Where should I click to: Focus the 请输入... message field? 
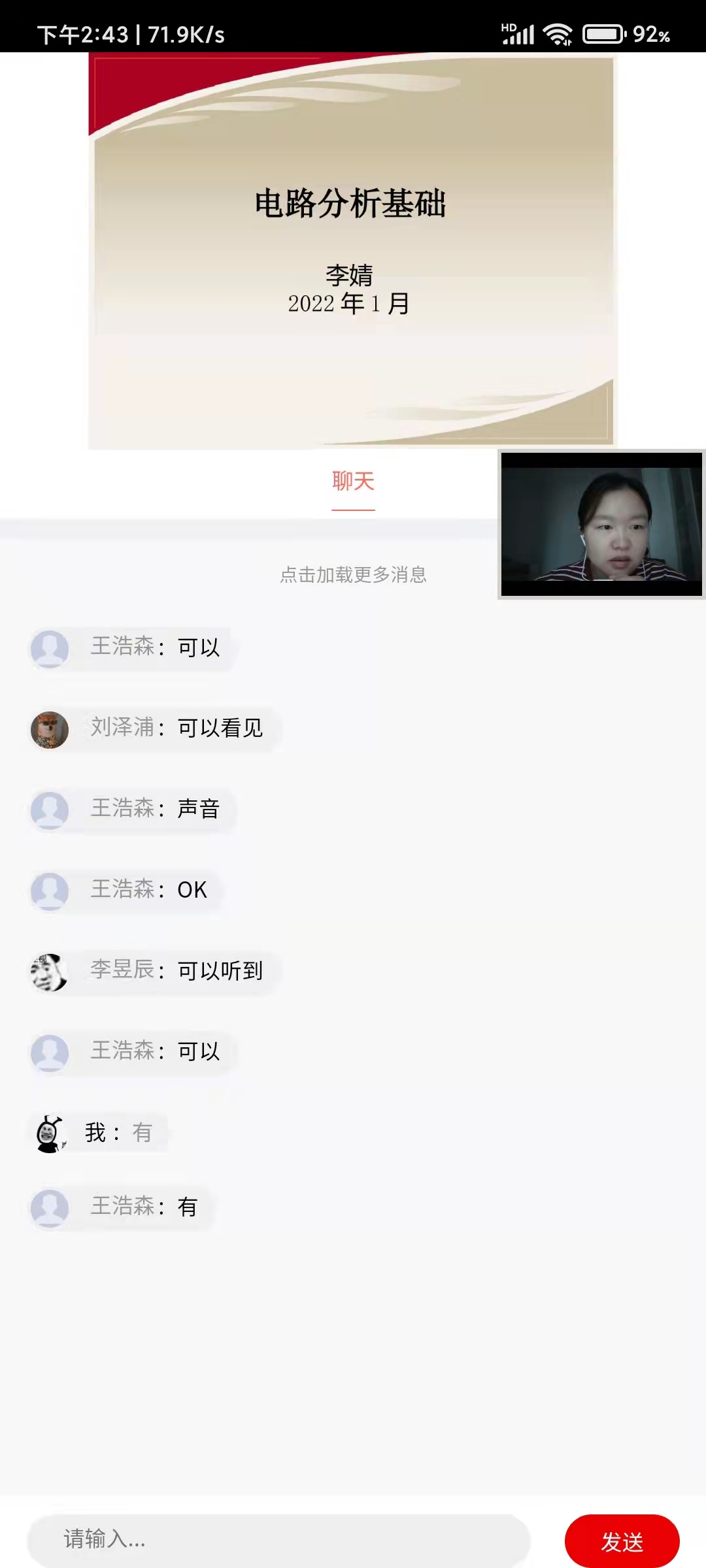tap(278, 1539)
